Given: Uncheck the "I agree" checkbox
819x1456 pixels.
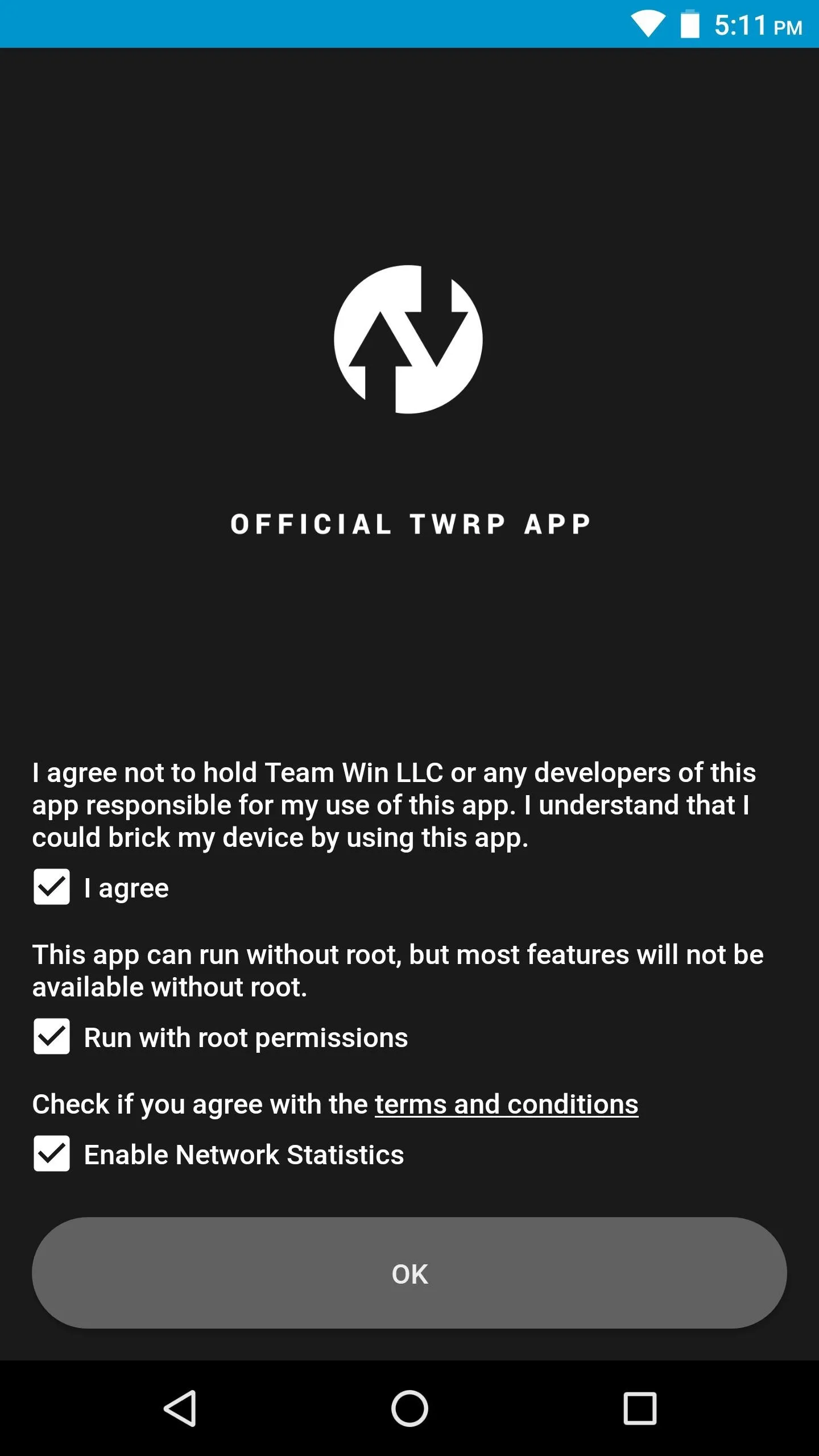Looking at the screenshot, I should tap(52, 887).
